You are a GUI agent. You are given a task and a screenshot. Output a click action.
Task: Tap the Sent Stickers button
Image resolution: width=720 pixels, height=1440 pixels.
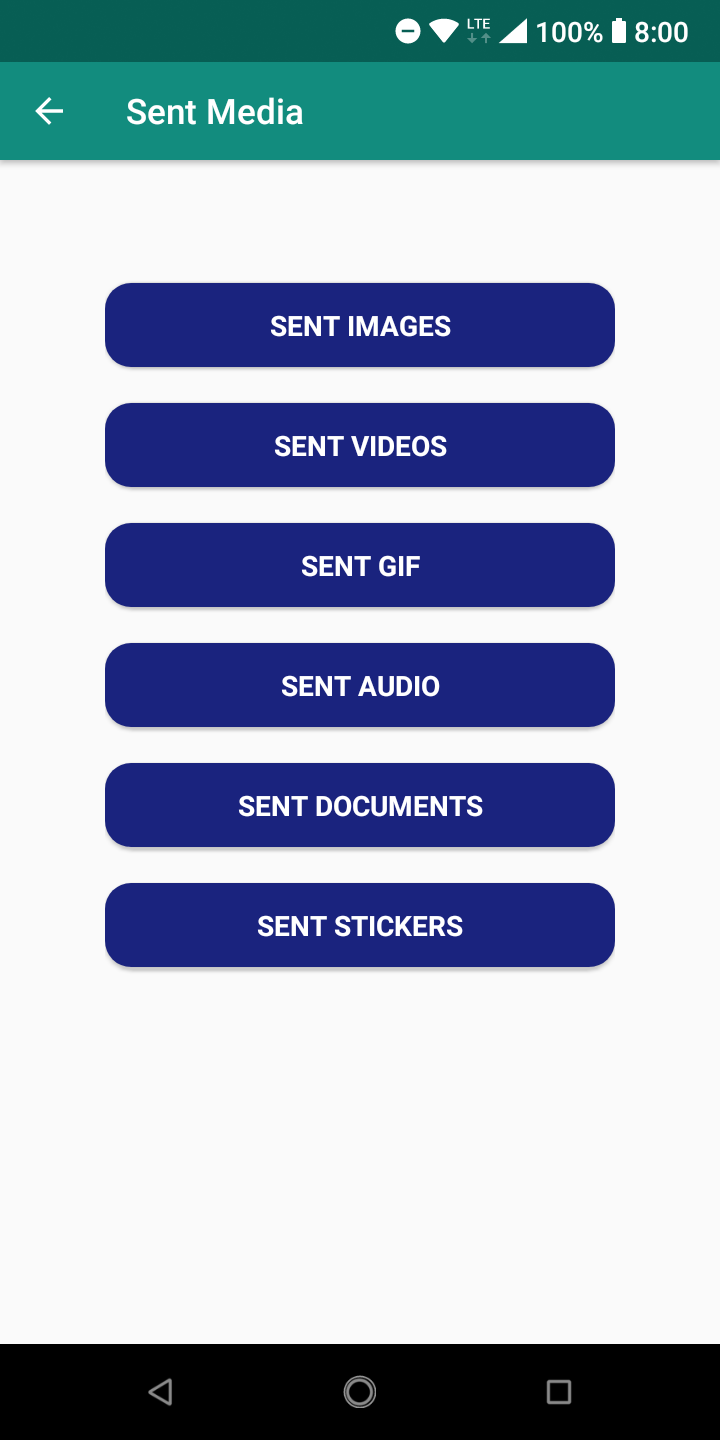360,925
